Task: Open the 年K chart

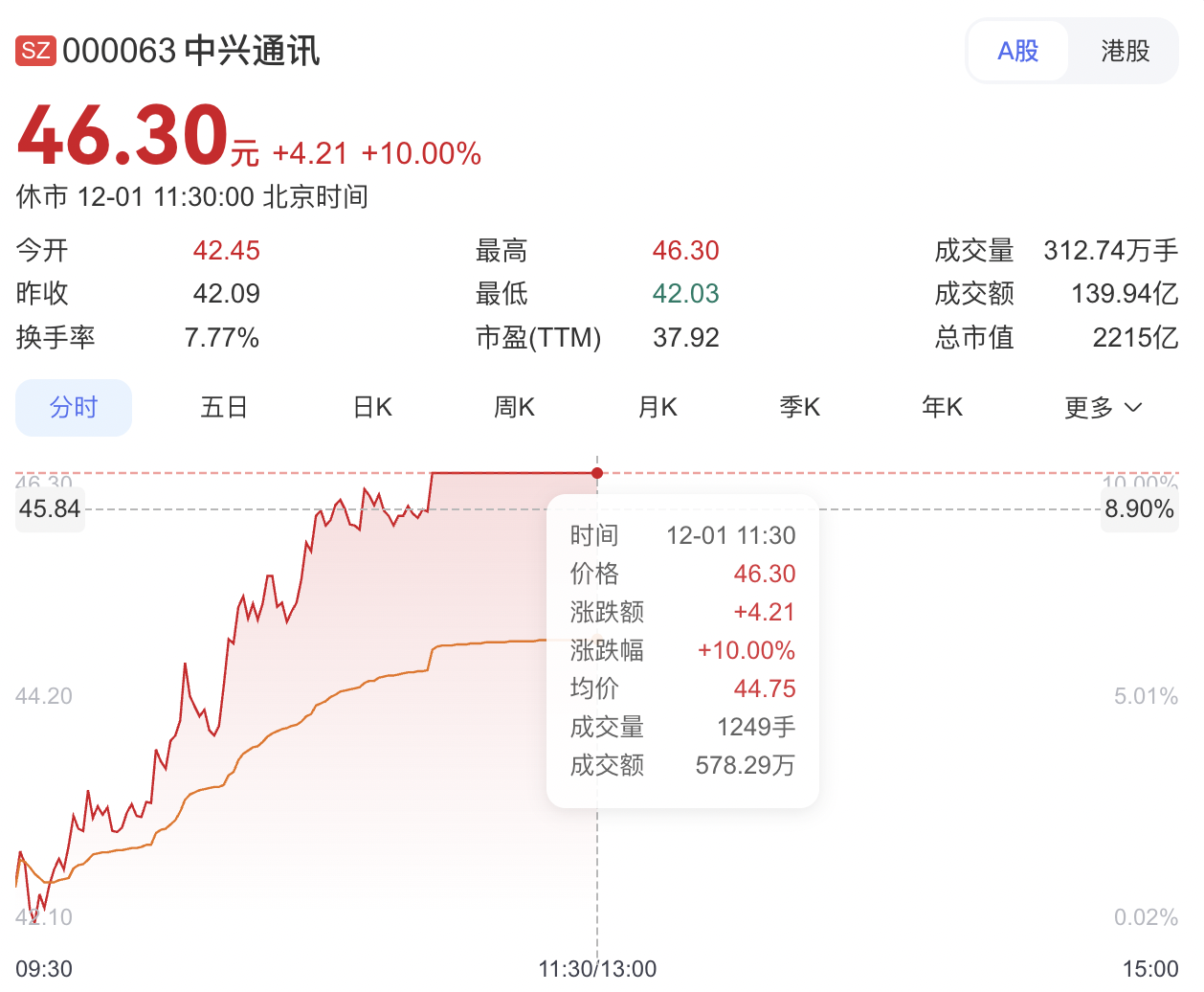Action: tap(942, 408)
